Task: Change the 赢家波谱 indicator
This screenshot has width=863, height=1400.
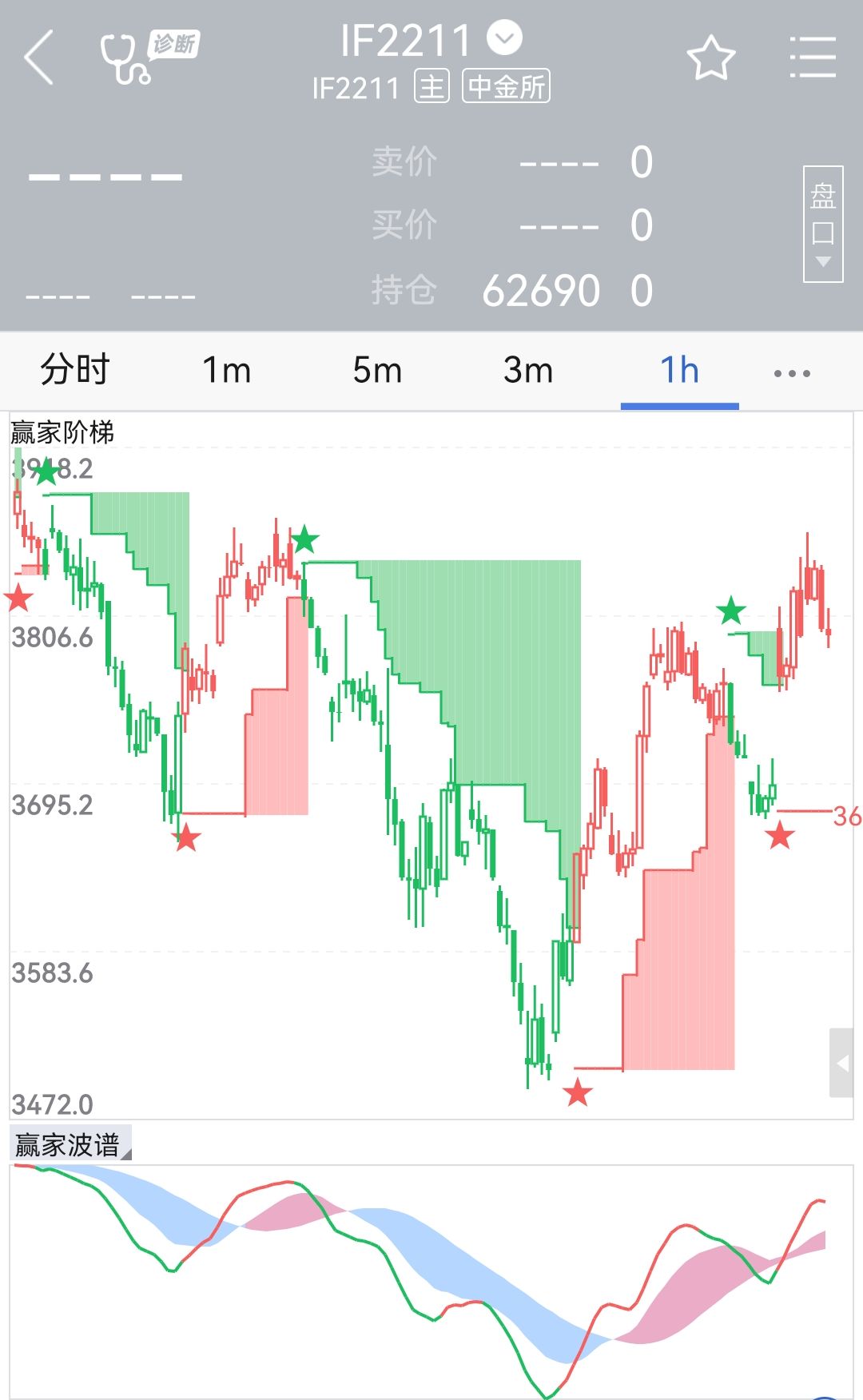Action: [x=70, y=1144]
